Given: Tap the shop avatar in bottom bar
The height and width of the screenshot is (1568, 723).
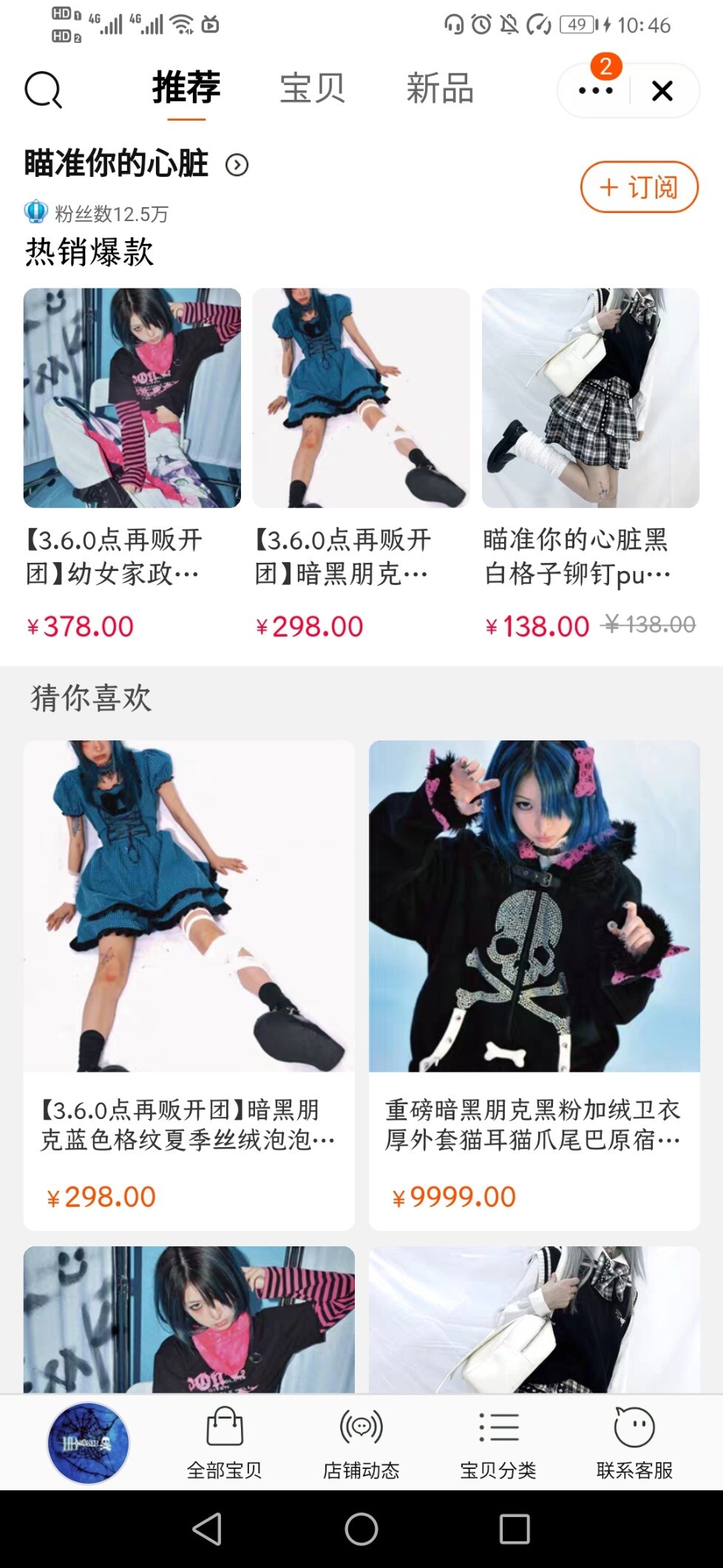Looking at the screenshot, I should tap(88, 1442).
